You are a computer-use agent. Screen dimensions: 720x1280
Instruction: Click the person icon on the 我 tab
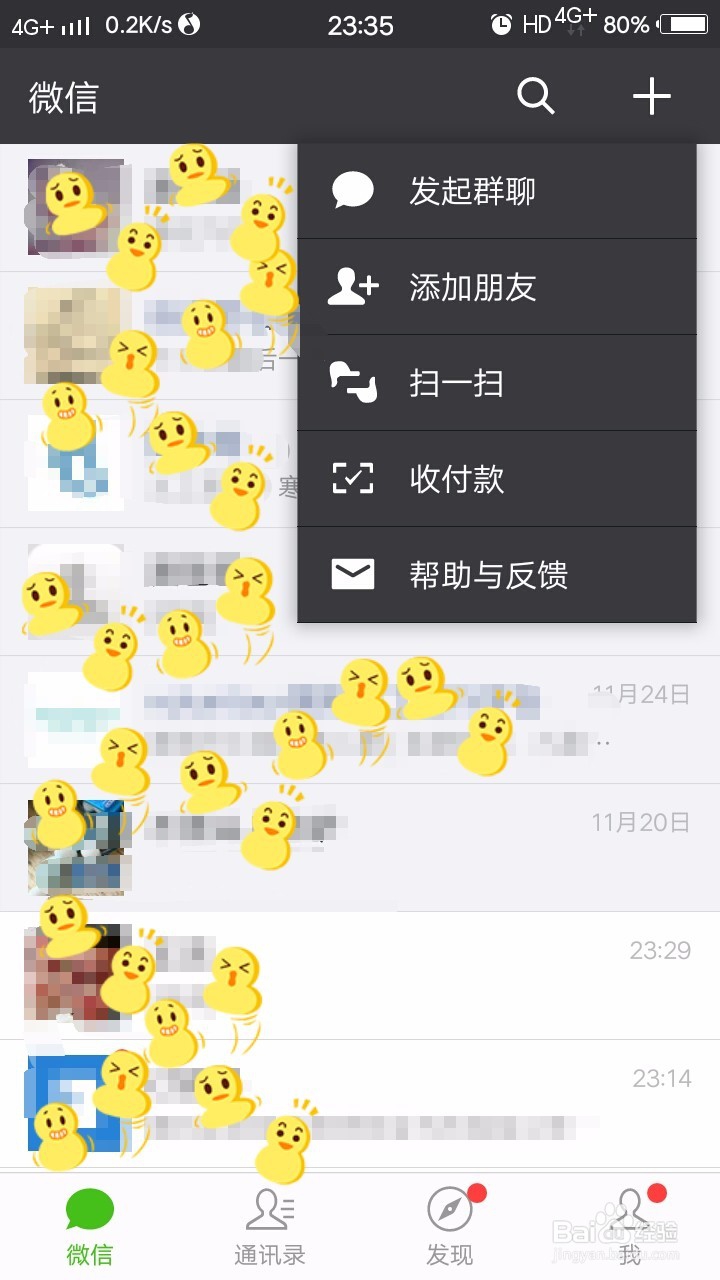click(x=630, y=1210)
